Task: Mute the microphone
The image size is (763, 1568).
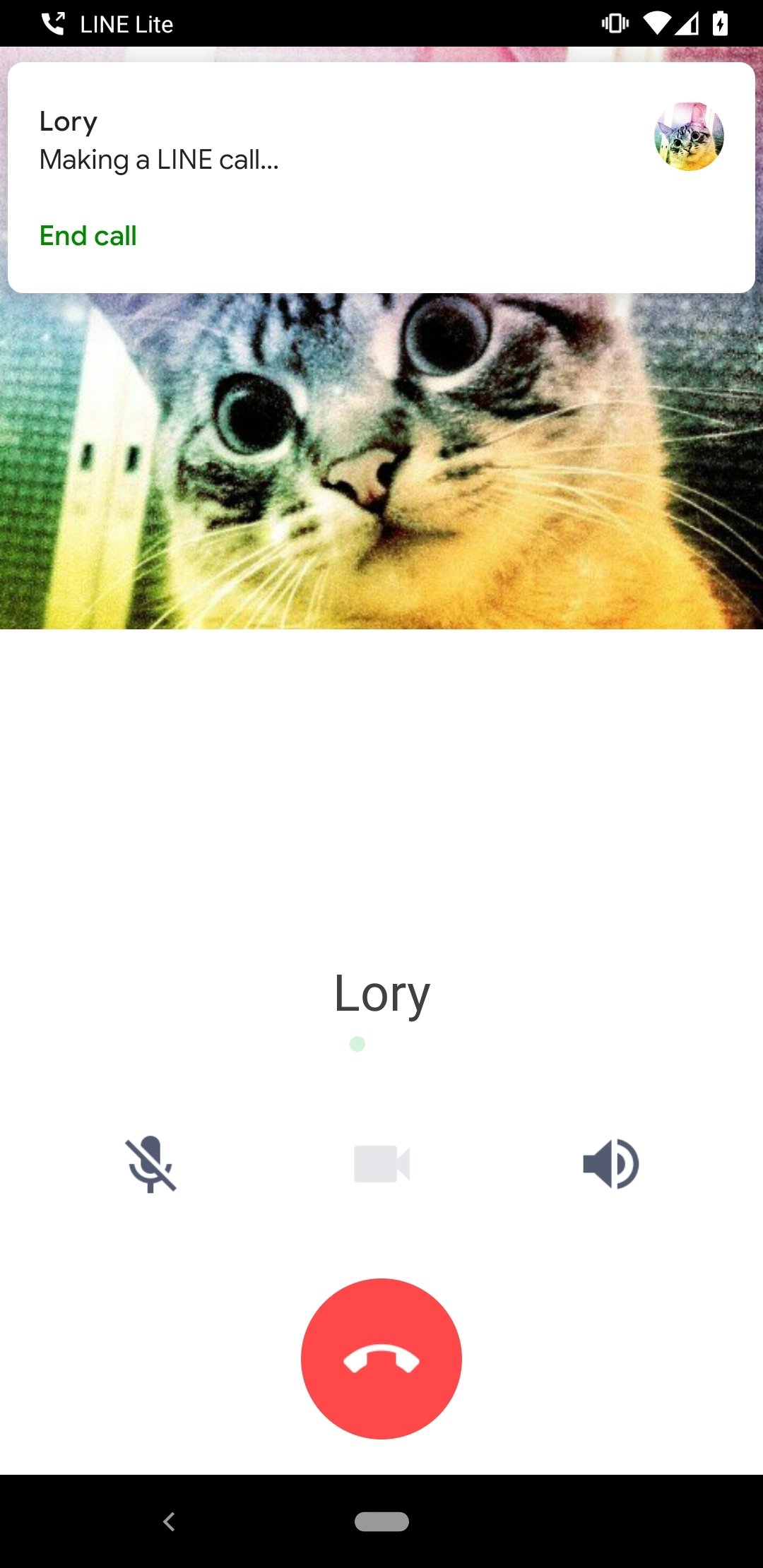Action: (150, 1164)
